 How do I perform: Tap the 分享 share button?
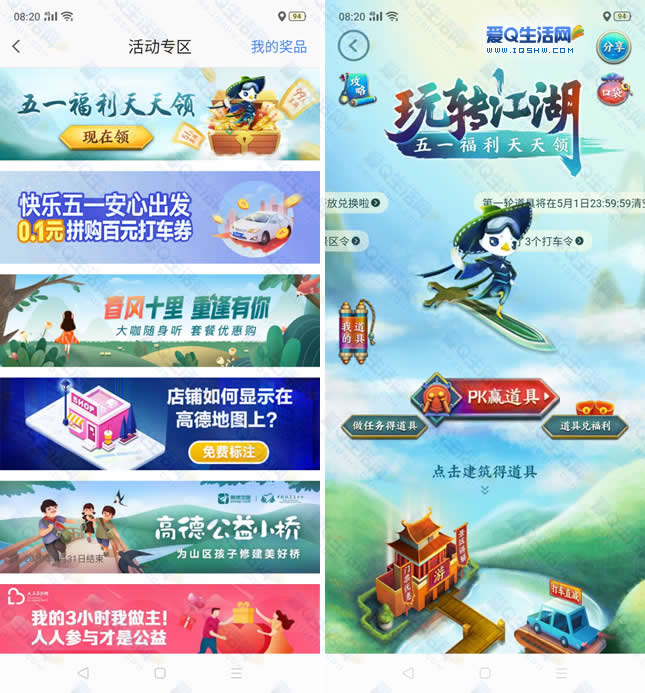click(x=612, y=46)
